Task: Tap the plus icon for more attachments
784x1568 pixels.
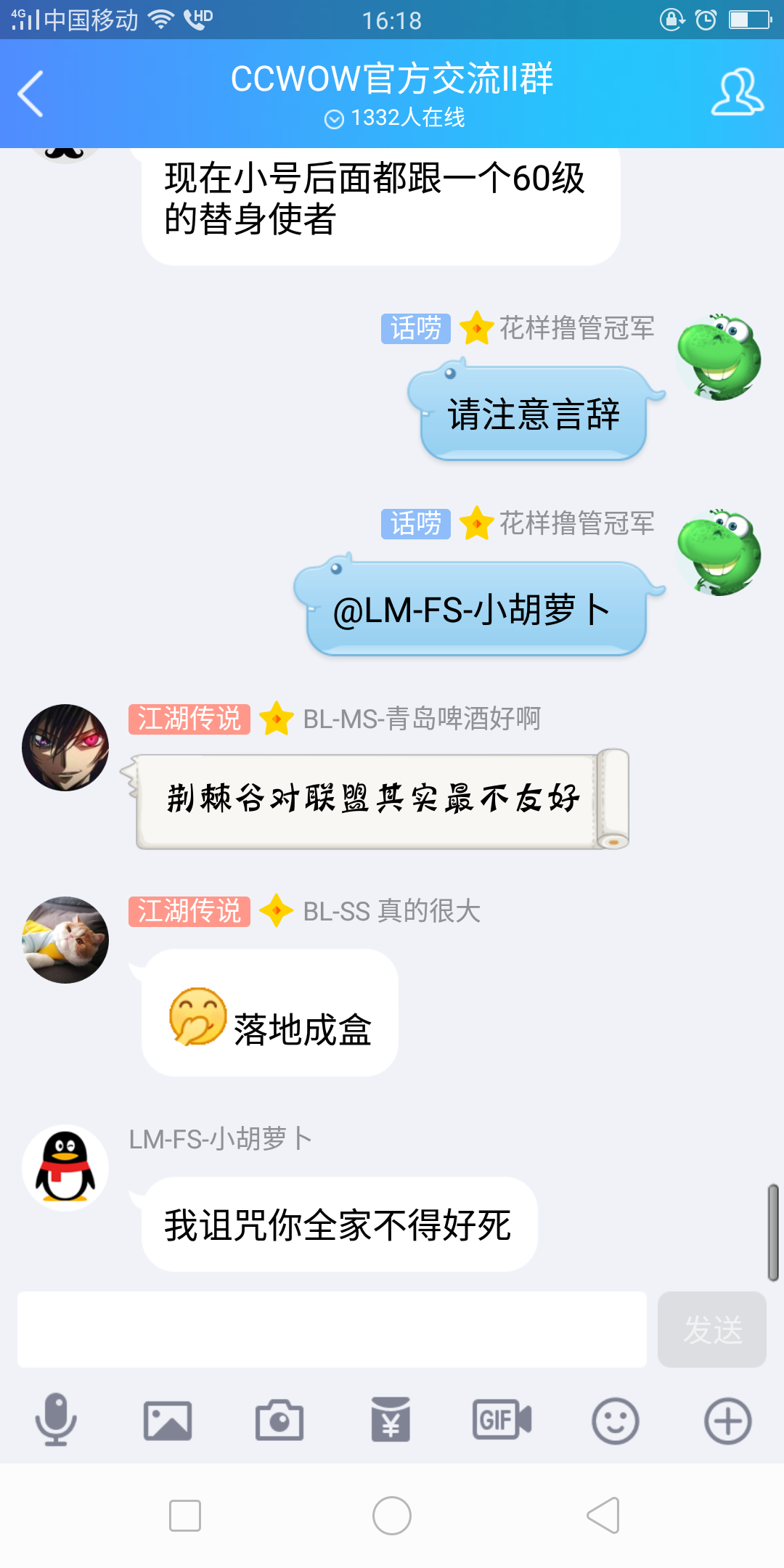Action: 726,1421
